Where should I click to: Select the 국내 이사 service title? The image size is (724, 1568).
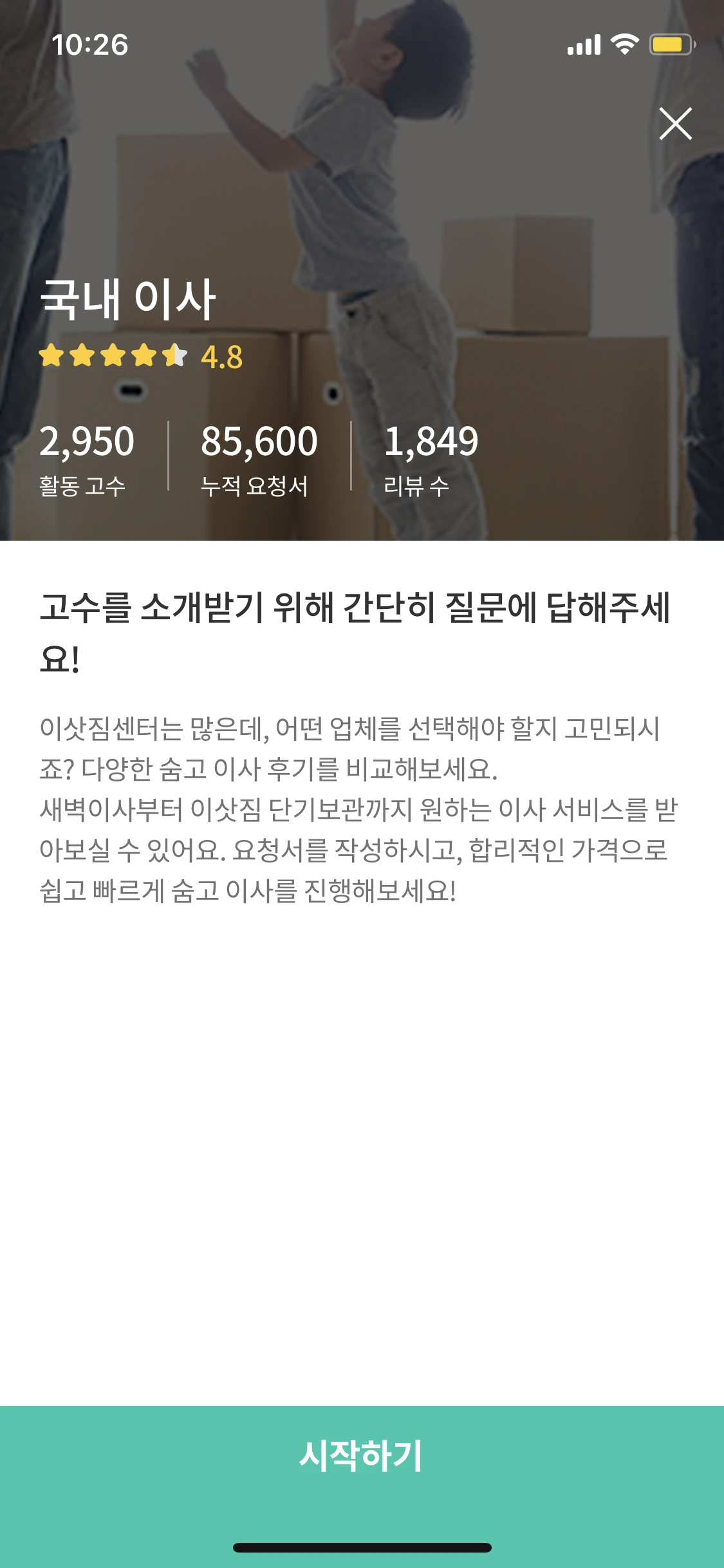coord(129,300)
